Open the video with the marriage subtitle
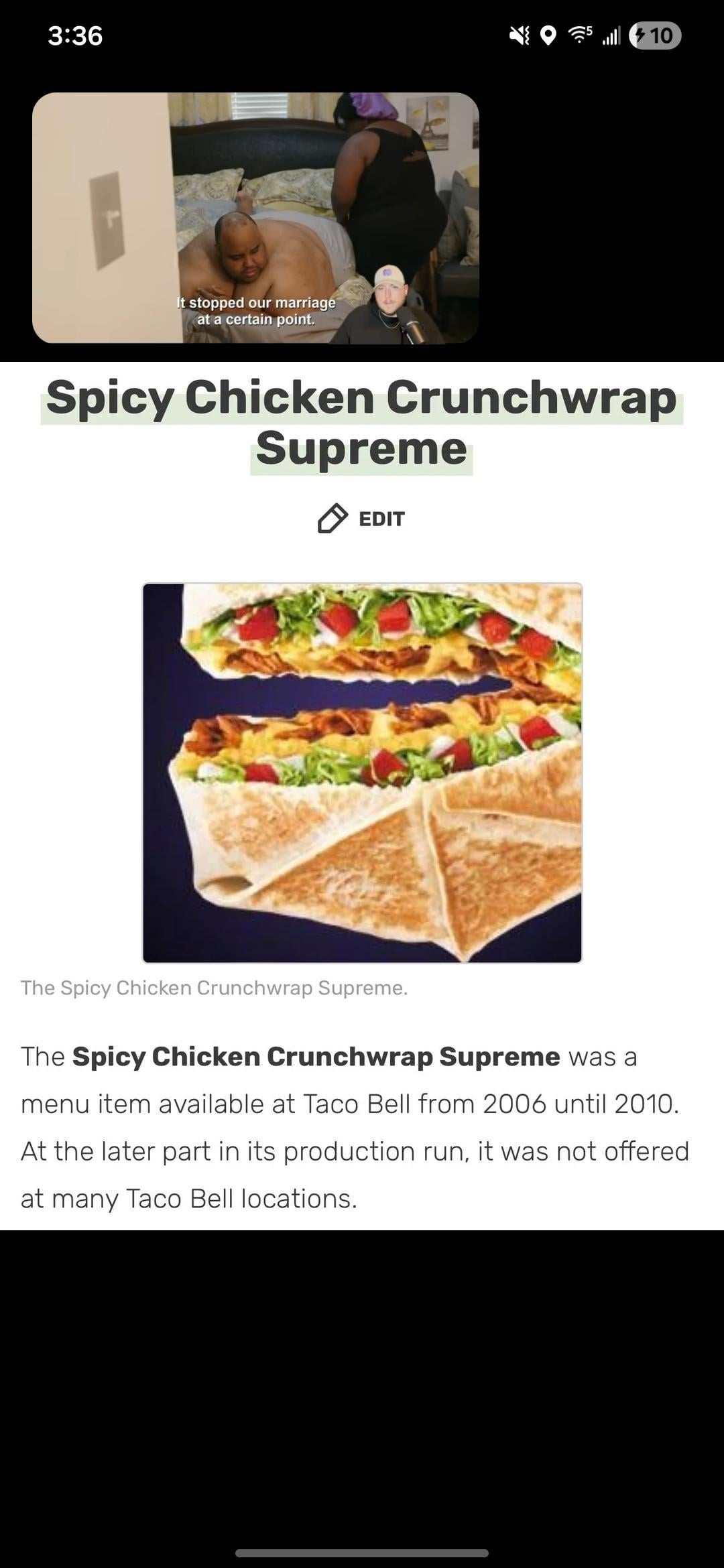 click(x=255, y=218)
